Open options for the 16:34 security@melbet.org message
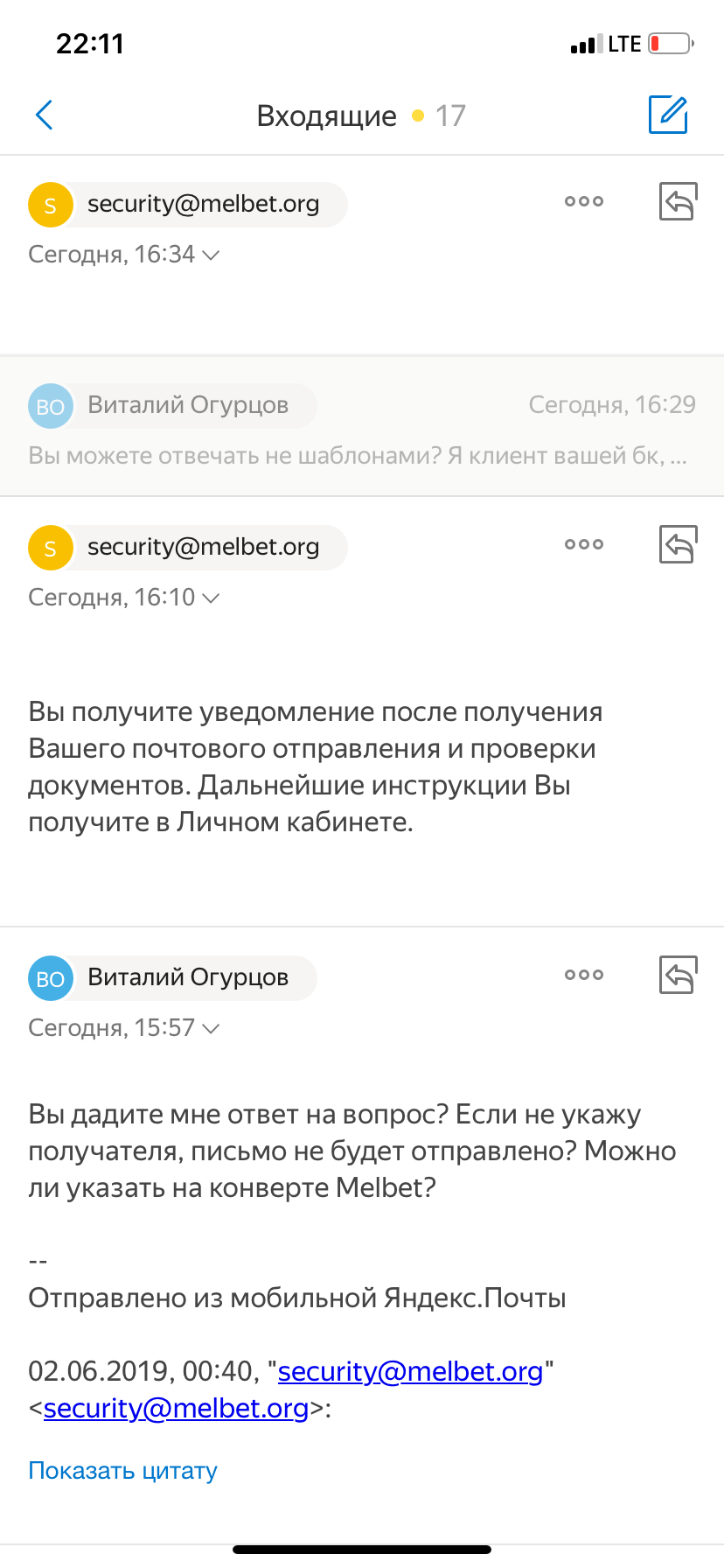This screenshot has width=724, height=1568. pos(584,201)
